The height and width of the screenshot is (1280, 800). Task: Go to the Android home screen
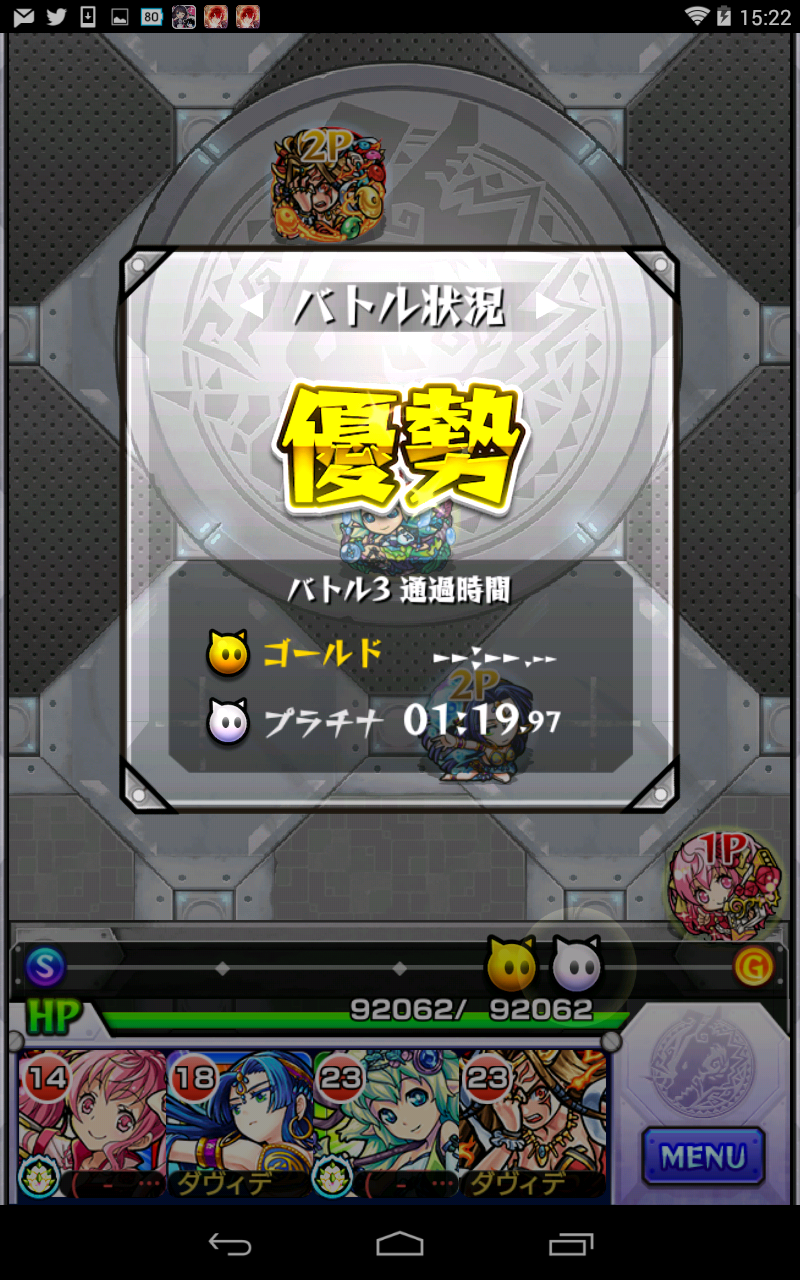tap(400, 1244)
